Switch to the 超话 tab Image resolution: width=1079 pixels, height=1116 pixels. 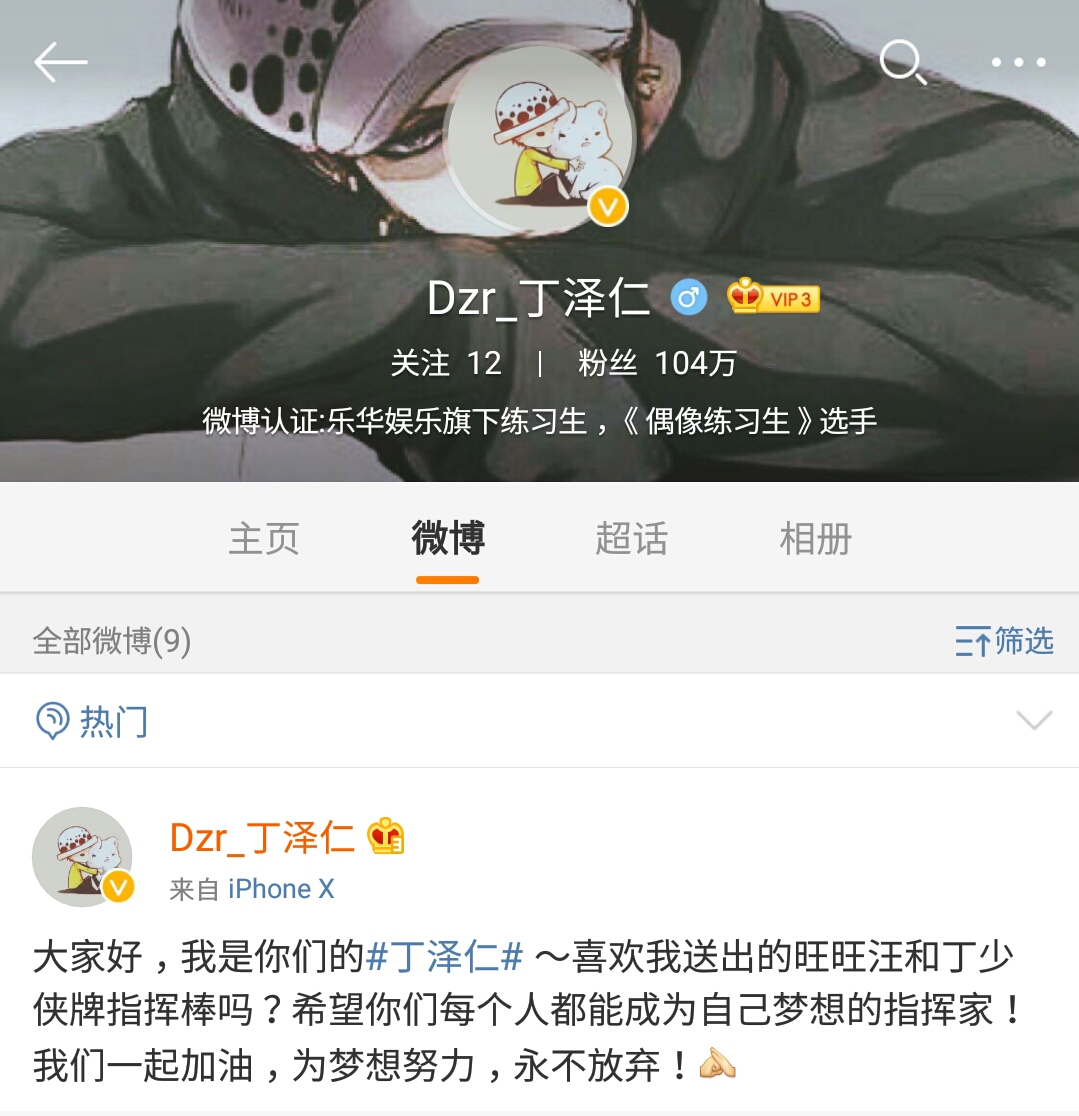click(x=631, y=539)
